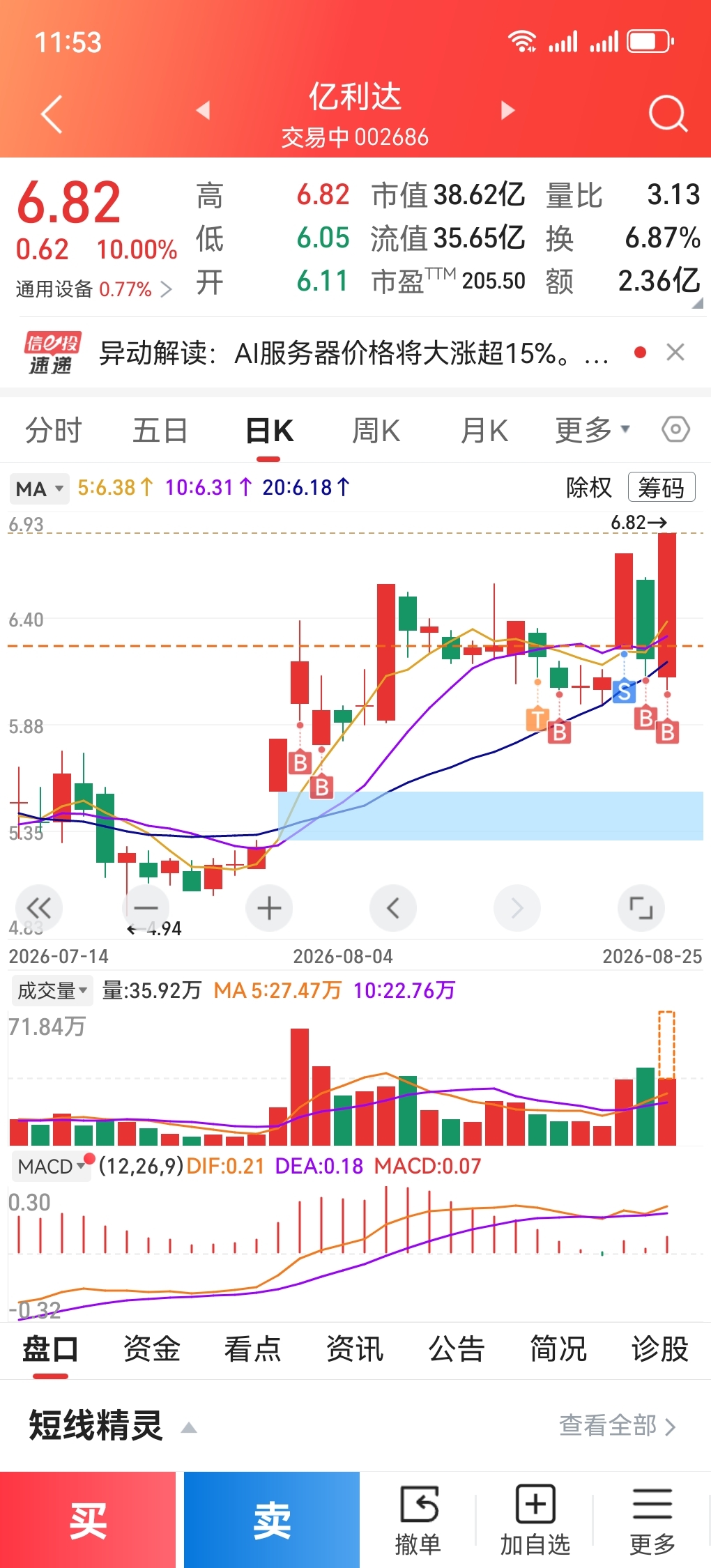Screen dimensions: 711x1568
Task: Zoom in the K-line with plus button
Action: 269,908
